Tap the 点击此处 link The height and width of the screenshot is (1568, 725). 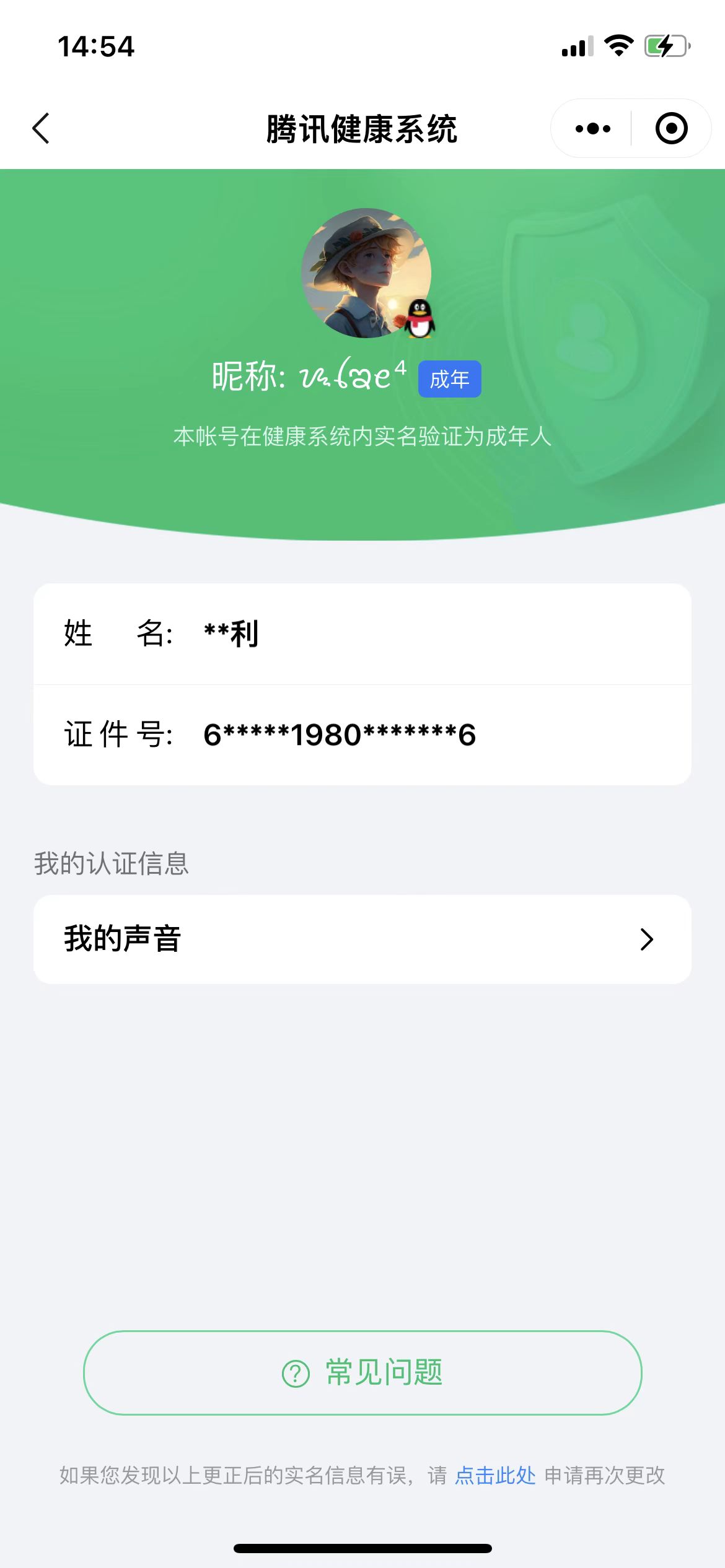click(495, 1475)
